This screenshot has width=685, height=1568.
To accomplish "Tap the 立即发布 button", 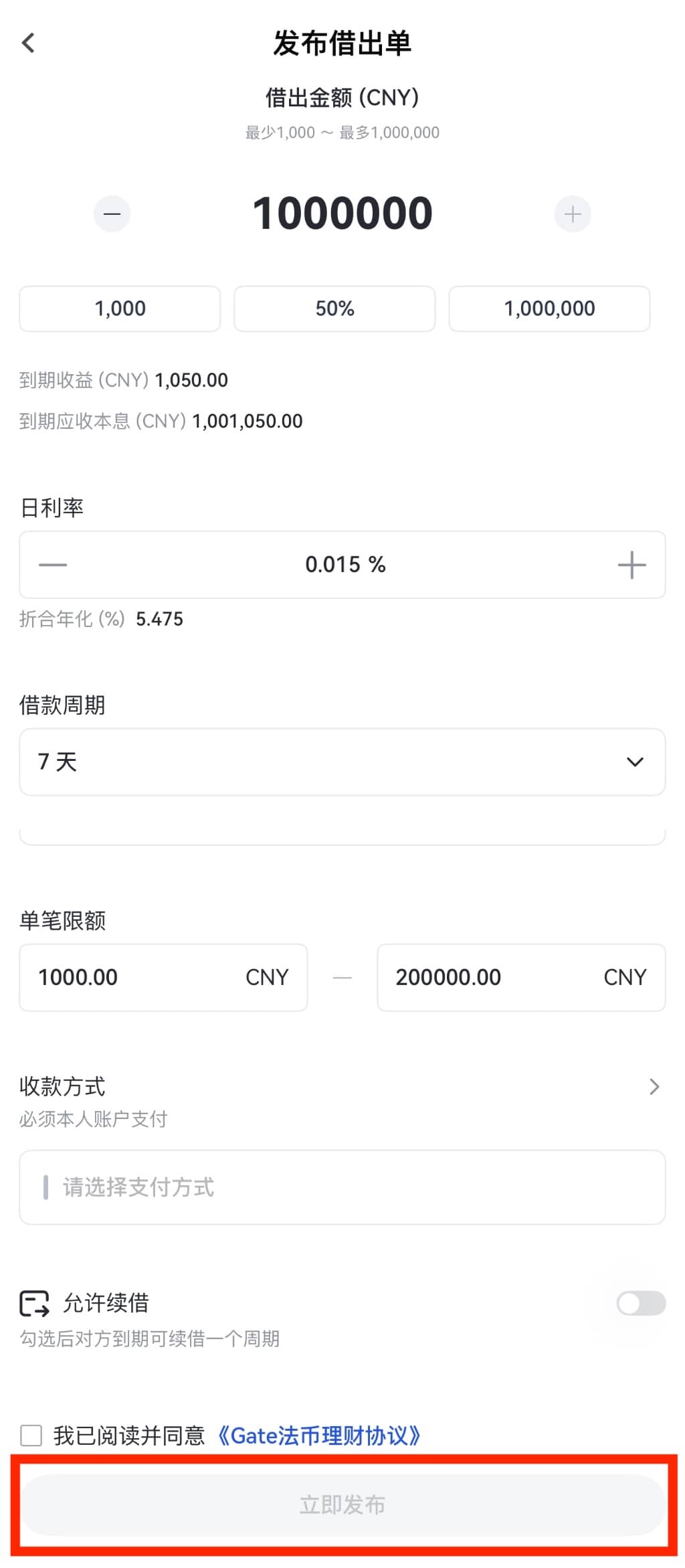I will tap(342, 1504).
